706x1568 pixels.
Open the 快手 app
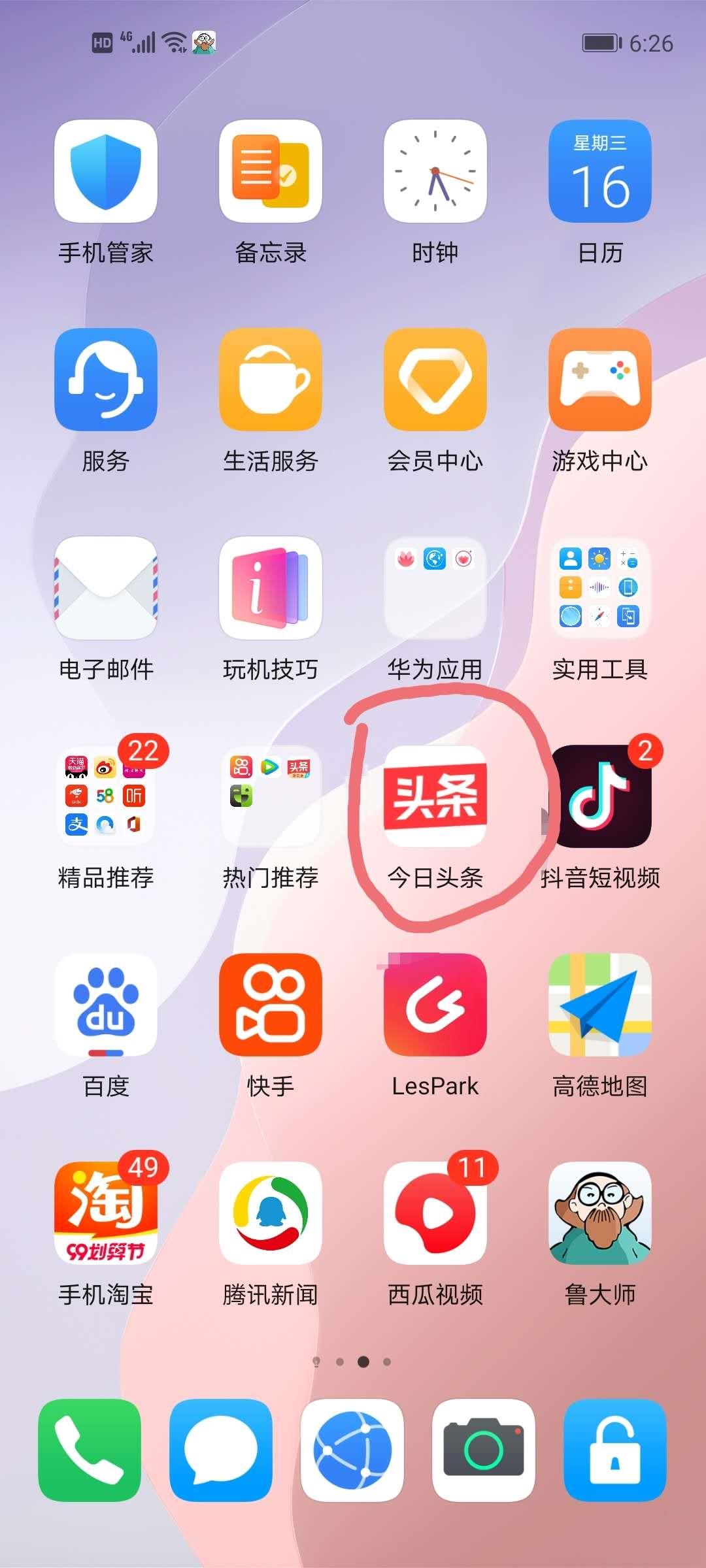pos(271,1005)
